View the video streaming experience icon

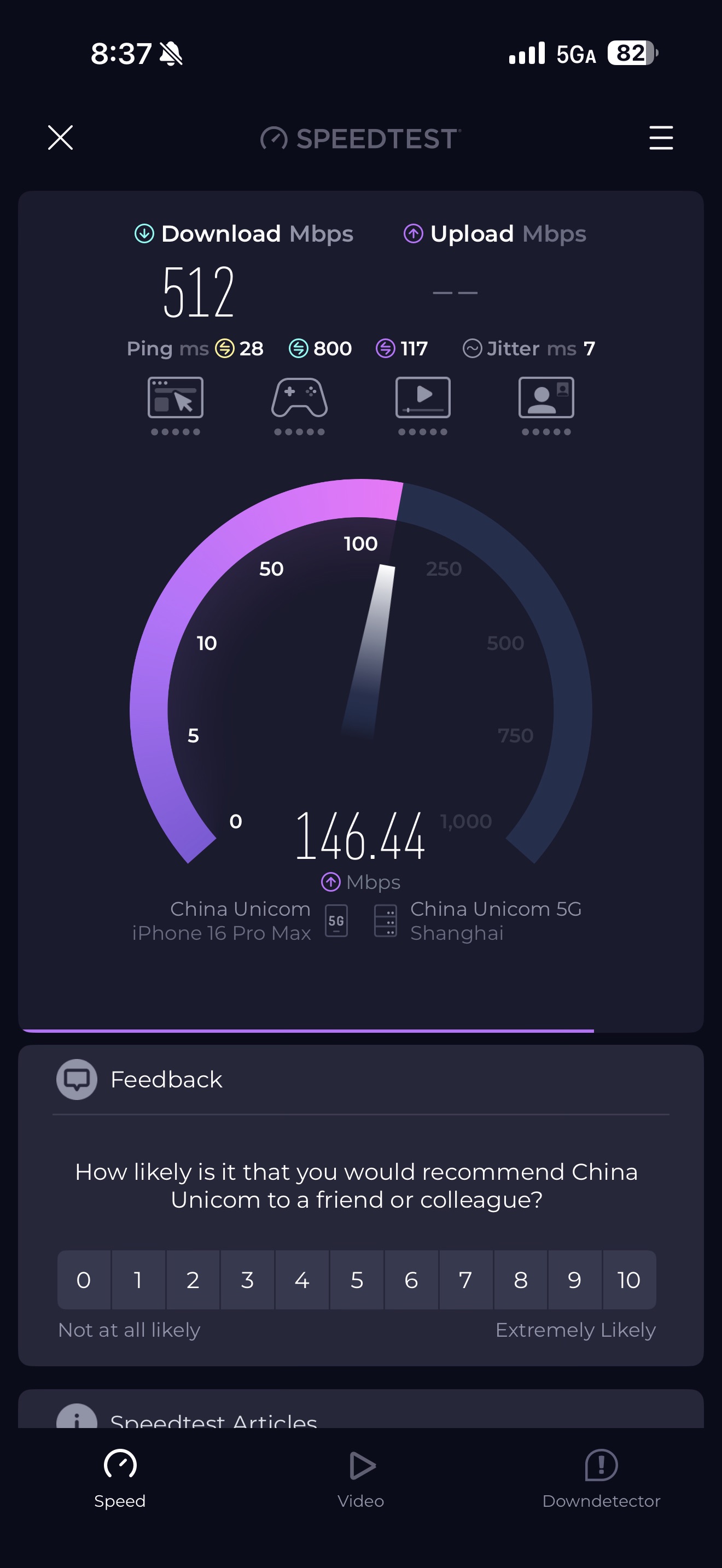point(423,399)
